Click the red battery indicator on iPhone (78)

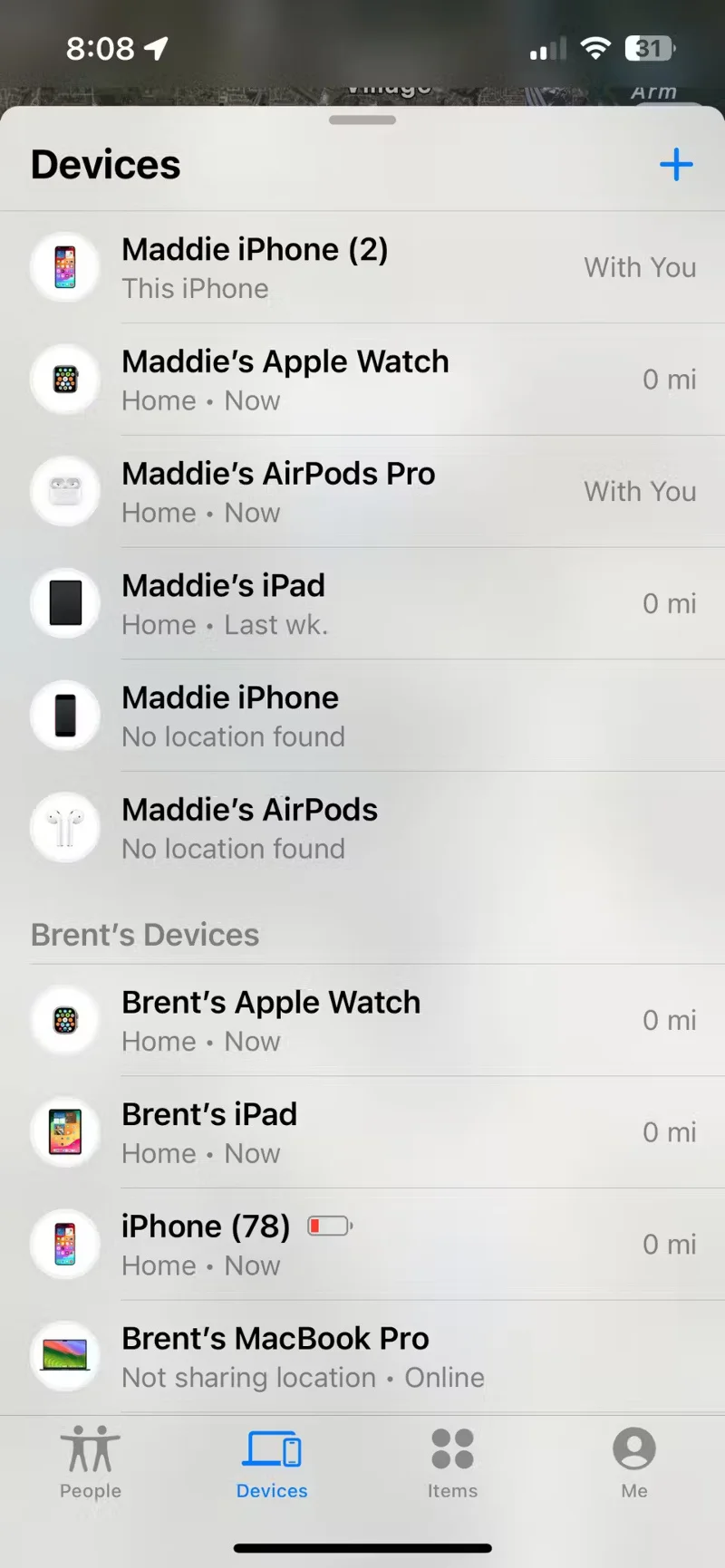329,1224
